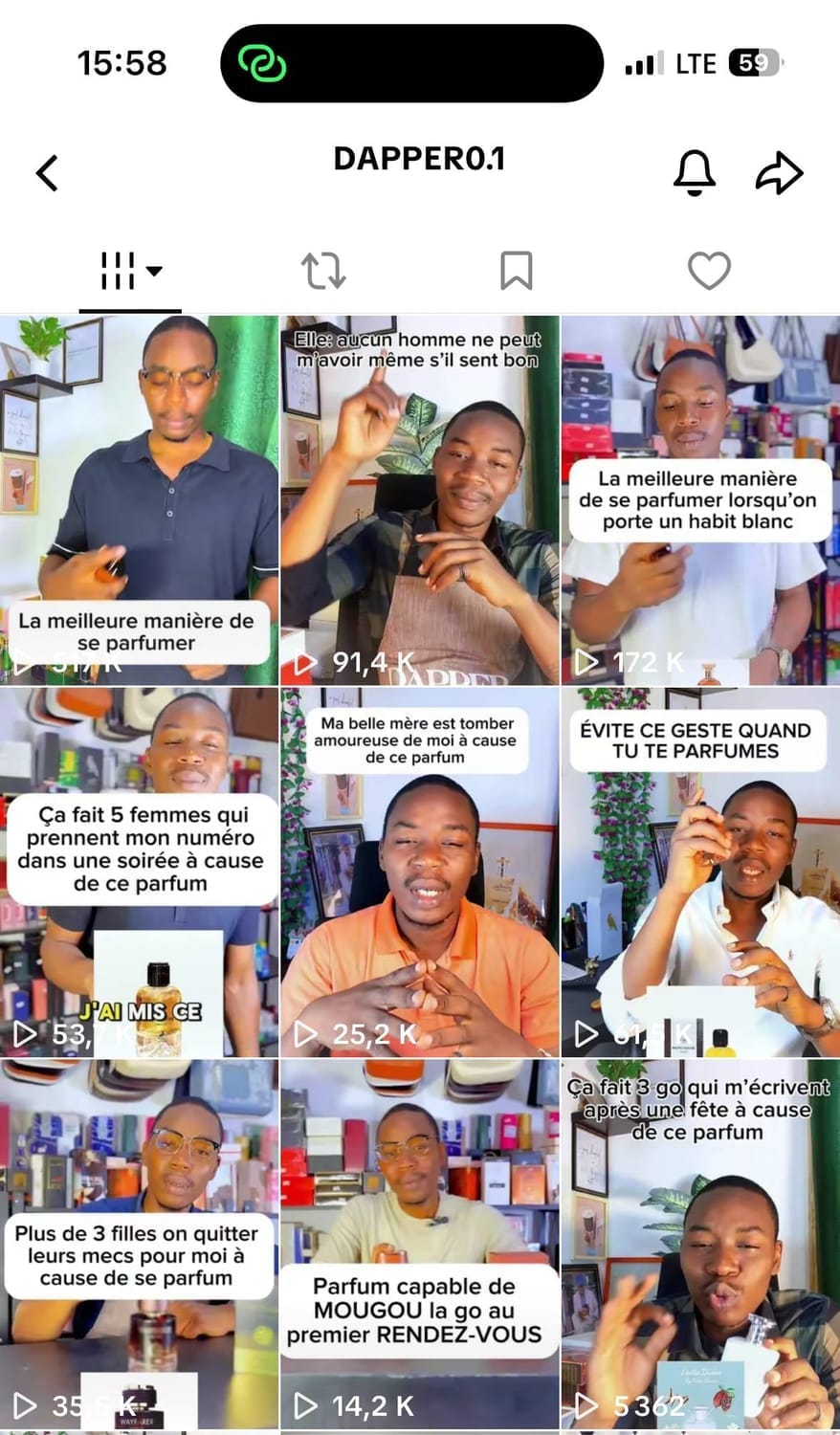The image size is (840, 1435).
Task: Open 'ÉVITE CE GESTE QUAND TU TE PARFUMES' video
Action: click(x=700, y=871)
